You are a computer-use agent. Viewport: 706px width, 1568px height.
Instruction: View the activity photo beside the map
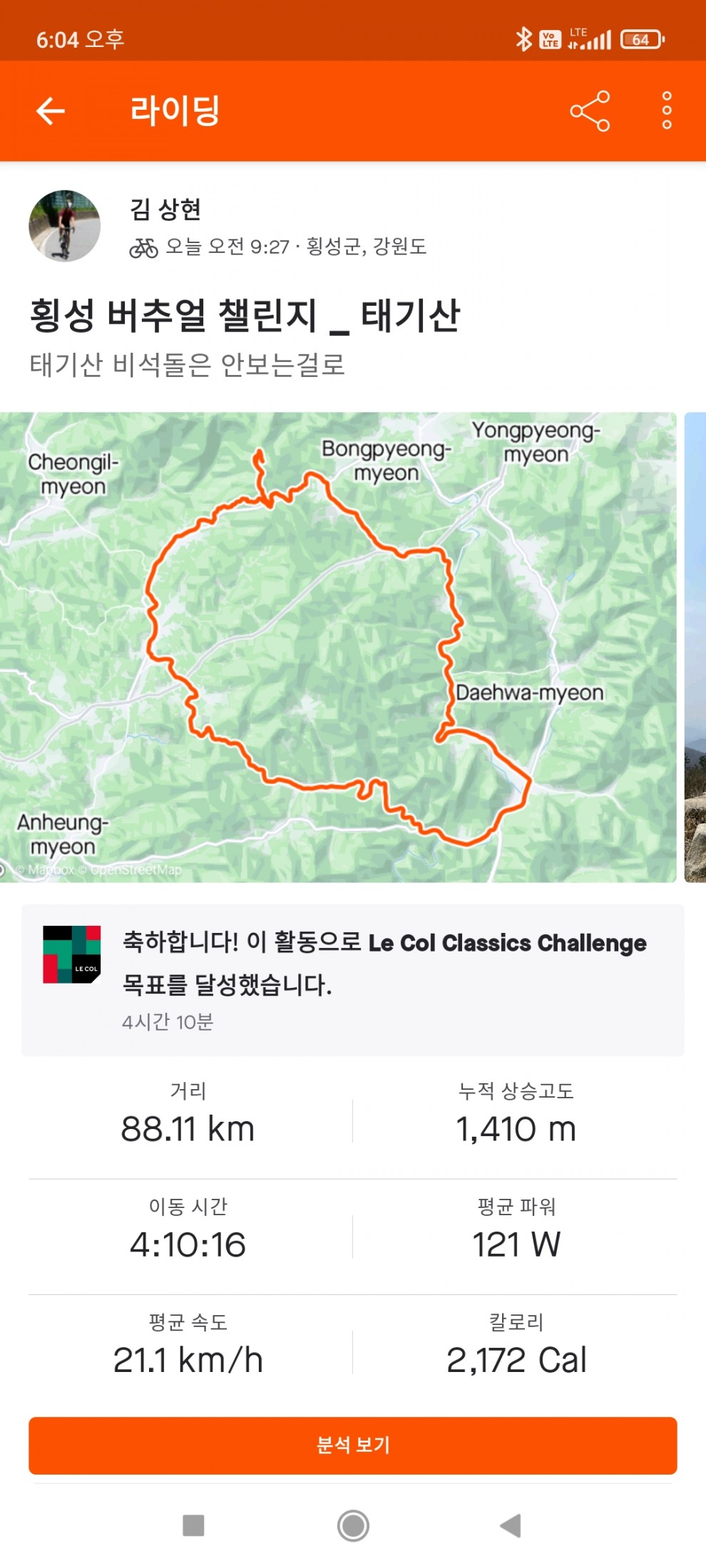(695, 647)
